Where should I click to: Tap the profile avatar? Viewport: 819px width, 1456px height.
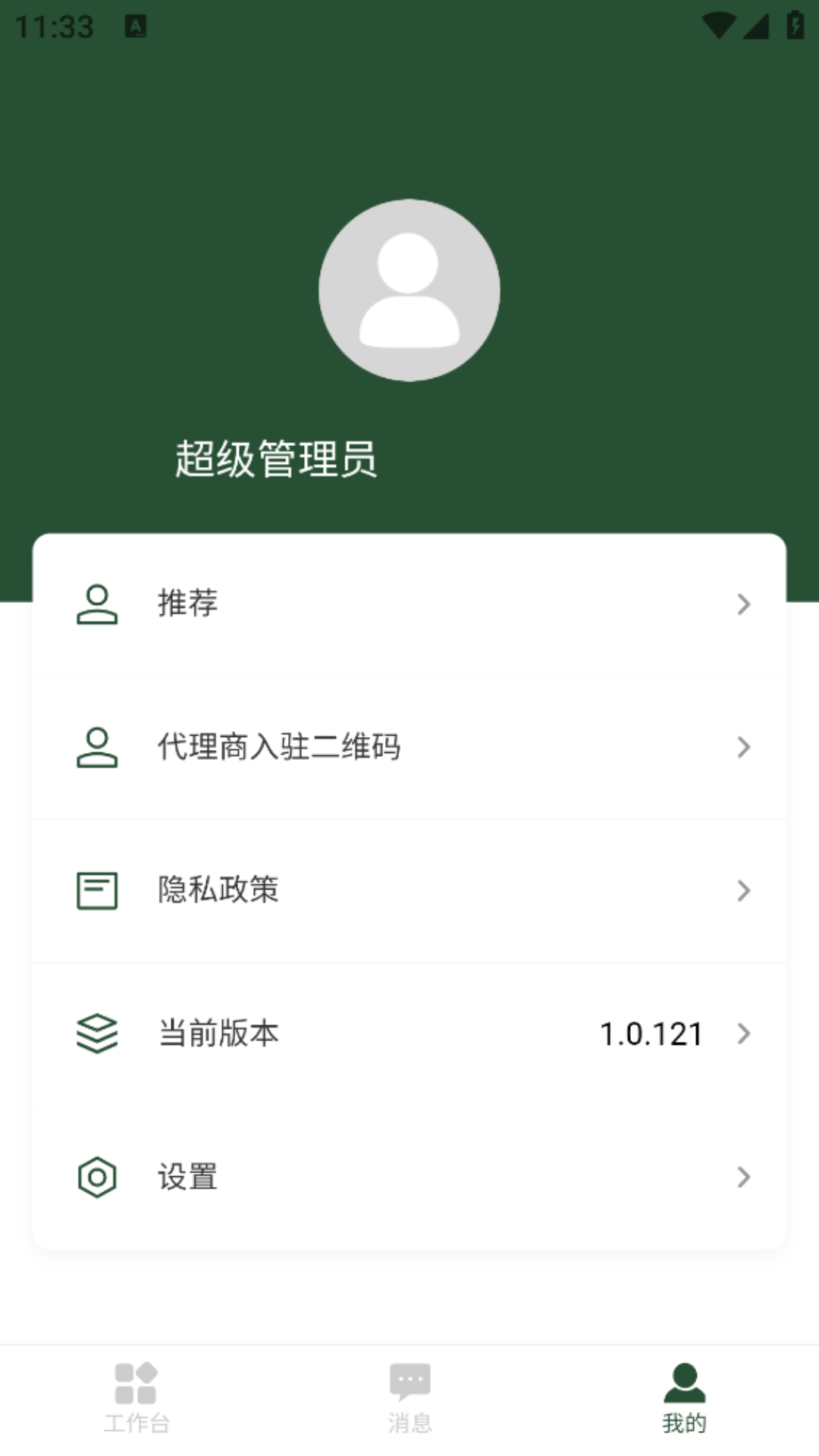[x=409, y=290]
